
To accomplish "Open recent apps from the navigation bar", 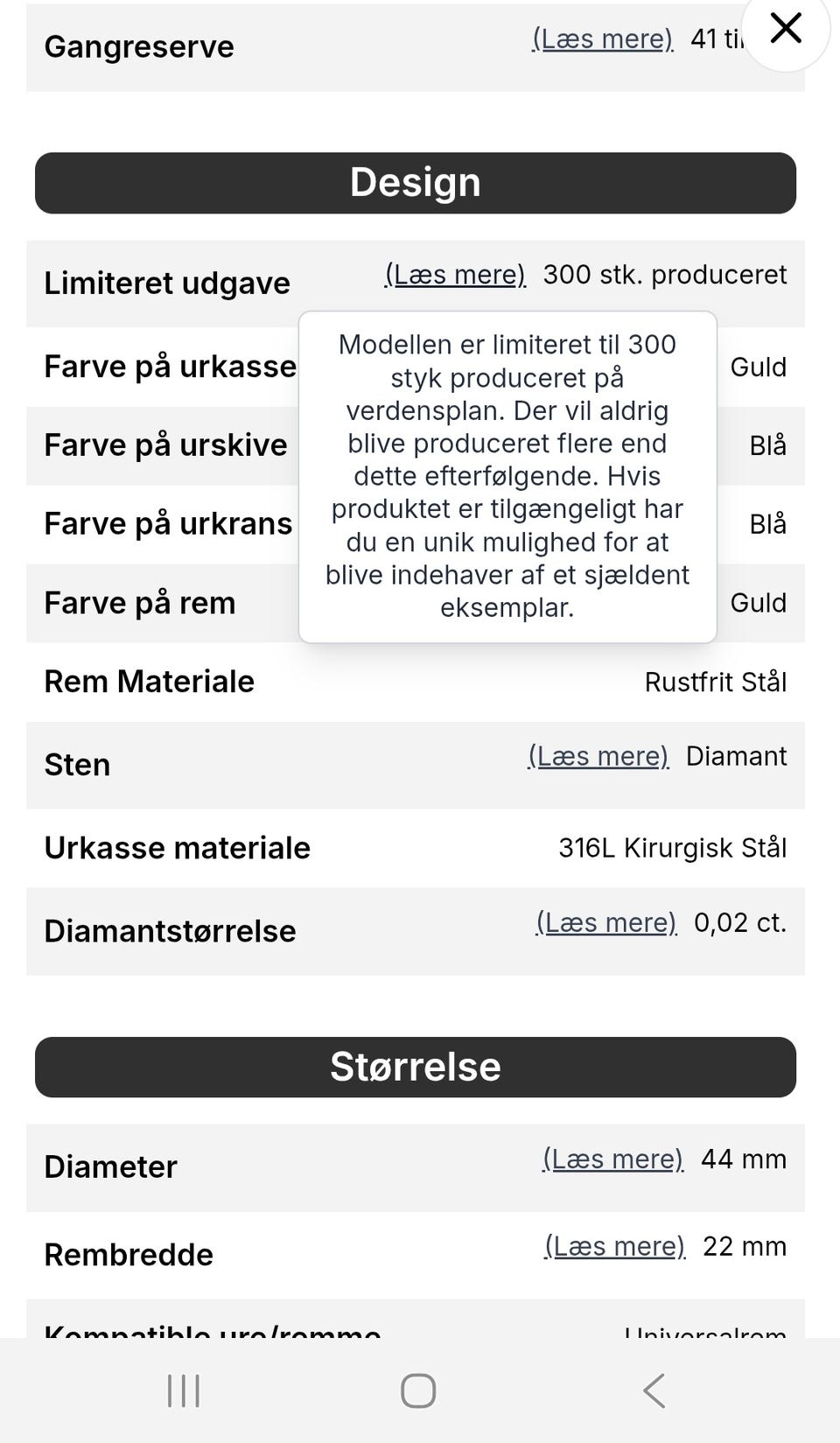I will click(184, 1390).
